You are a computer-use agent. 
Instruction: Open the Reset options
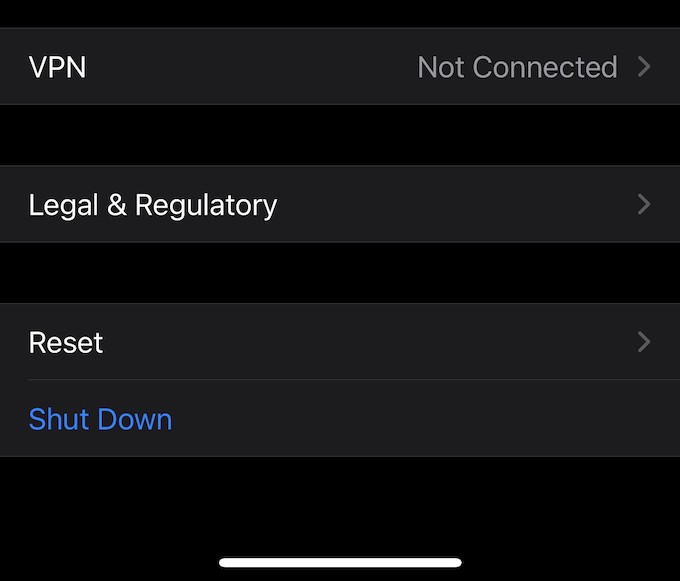(x=340, y=342)
